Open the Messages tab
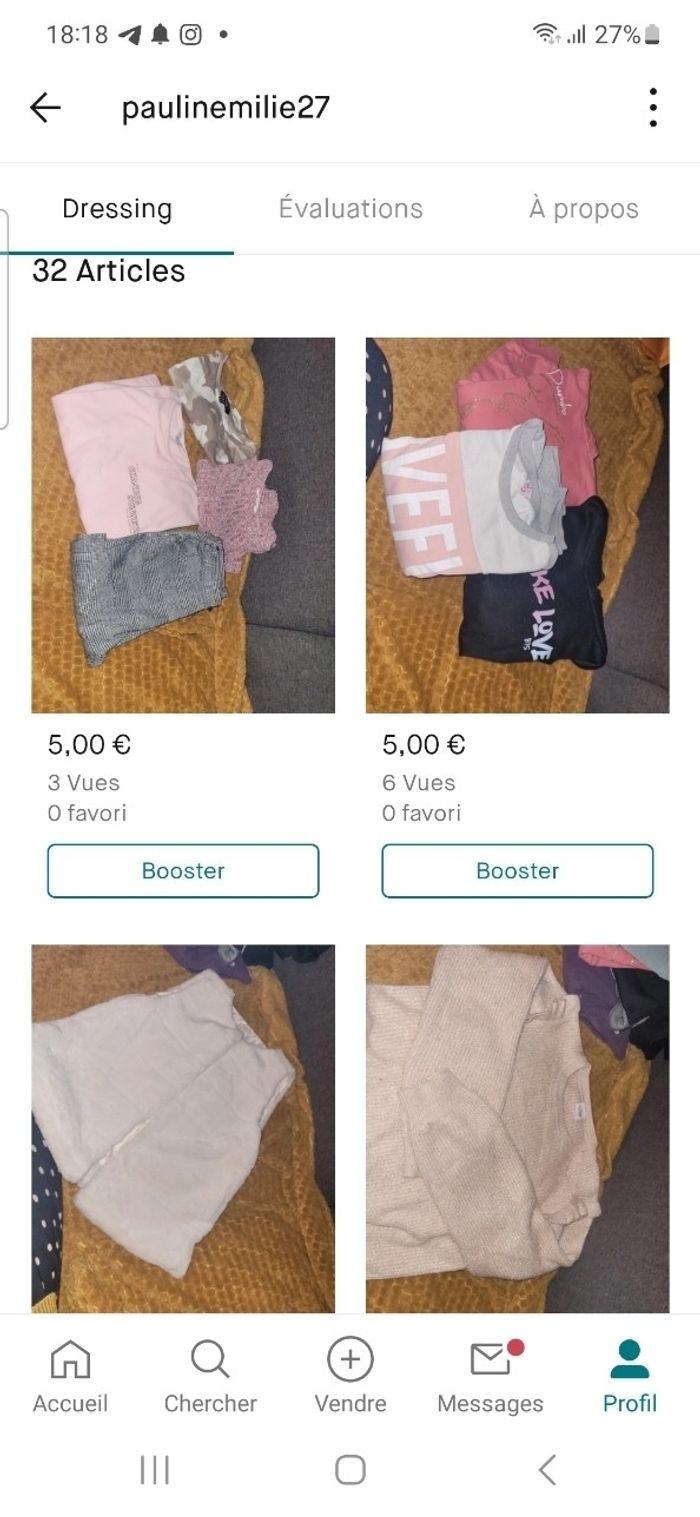700x1517 pixels. (490, 1376)
